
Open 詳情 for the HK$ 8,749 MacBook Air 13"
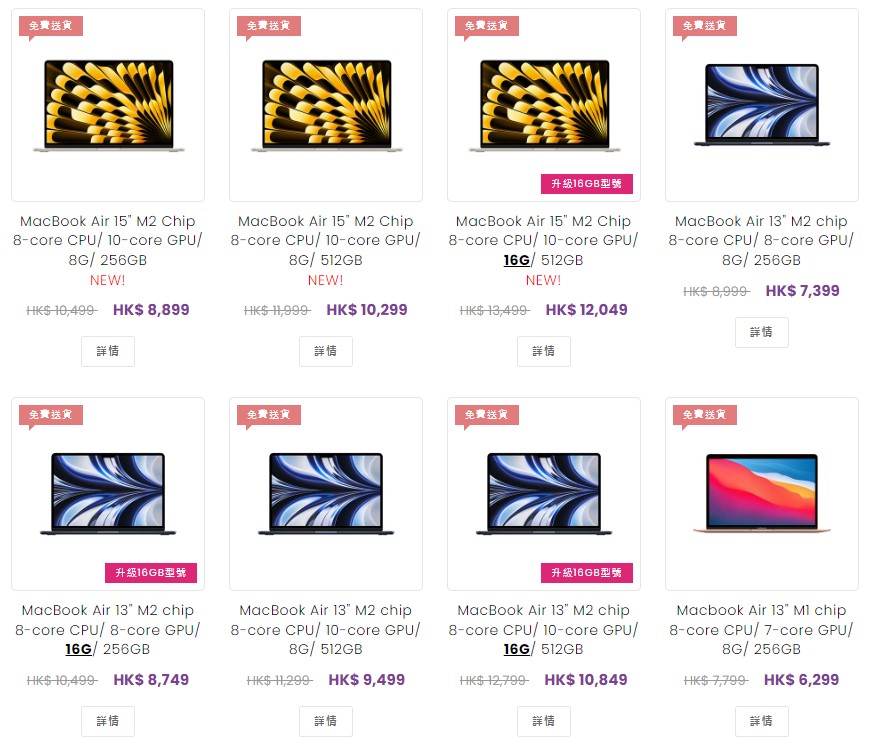click(108, 721)
